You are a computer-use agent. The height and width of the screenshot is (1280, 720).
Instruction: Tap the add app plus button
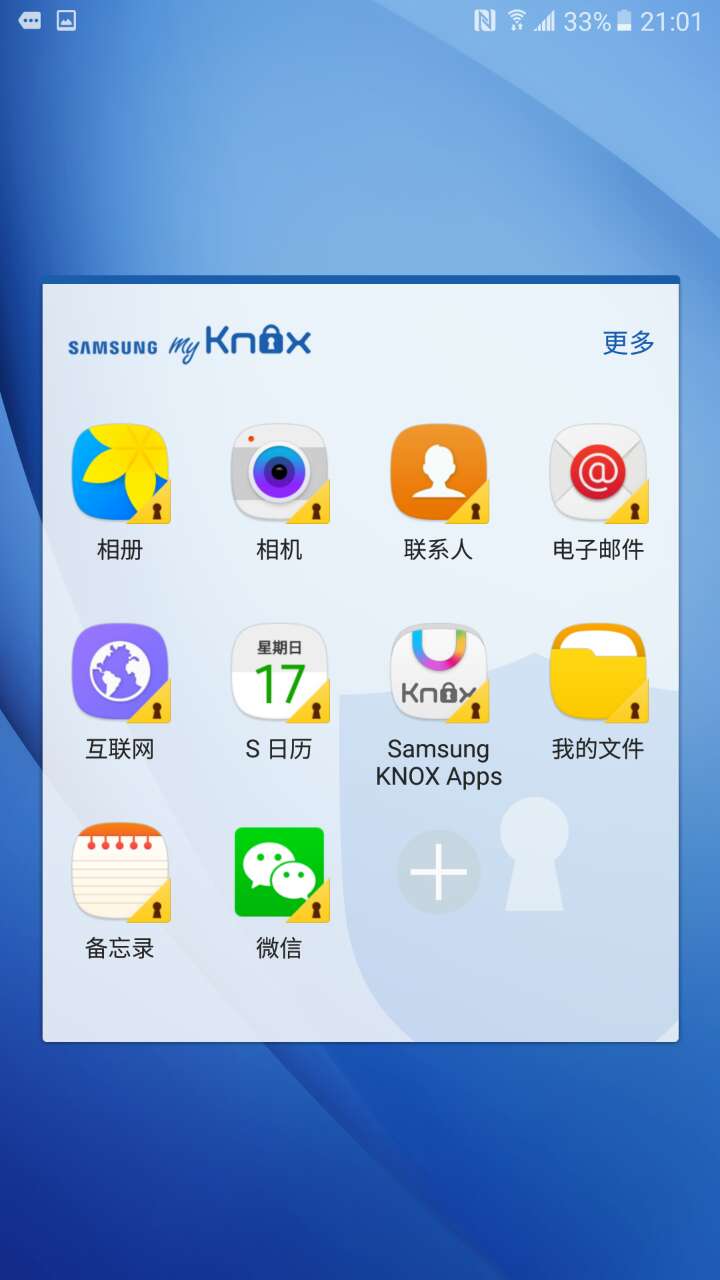pyautogui.click(x=438, y=870)
